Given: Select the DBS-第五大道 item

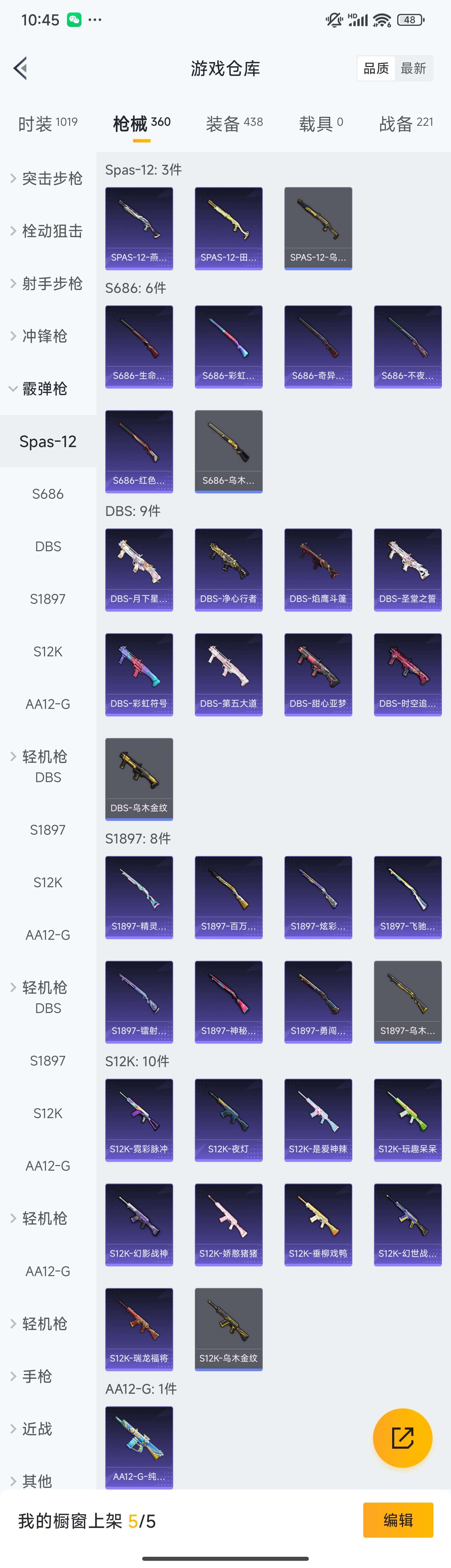Looking at the screenshot, I should tap(229, 674).
